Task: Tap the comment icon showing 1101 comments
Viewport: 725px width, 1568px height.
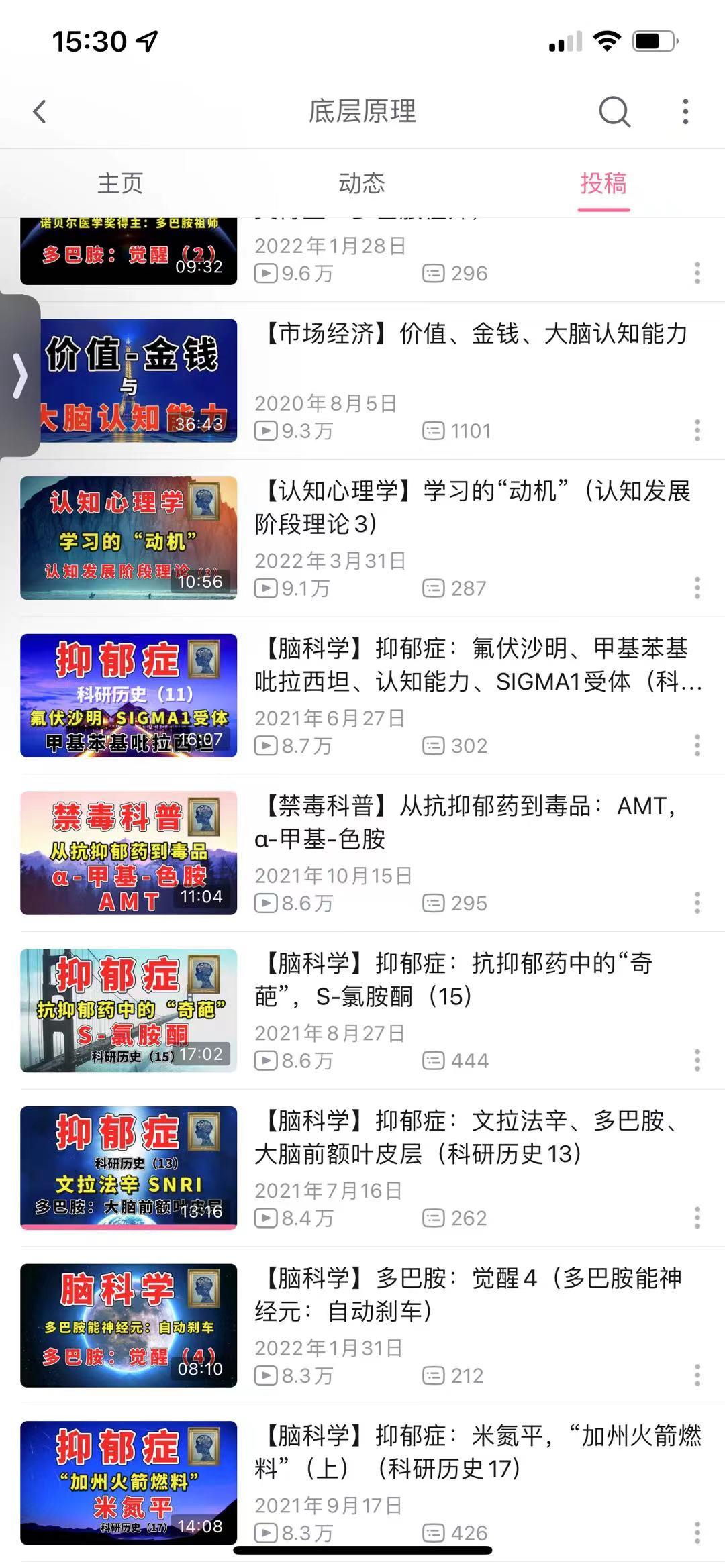Action: click(434, 431)
